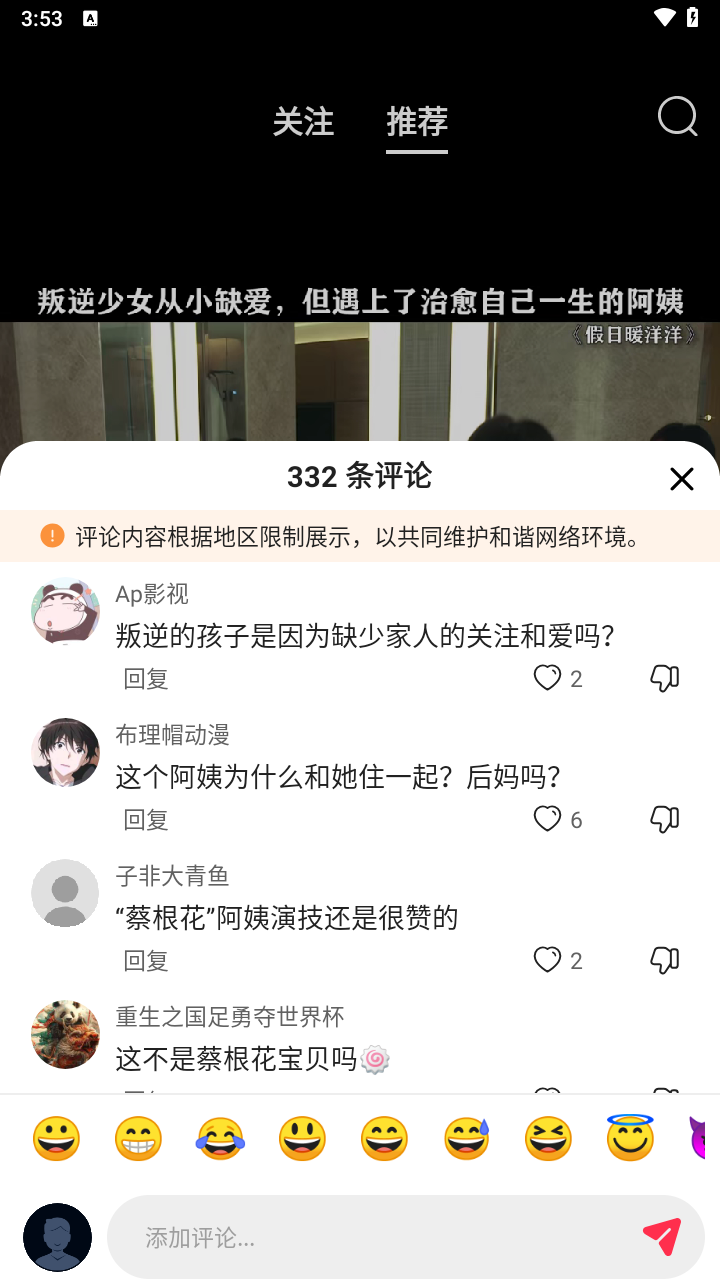
Task: Dislike 布理帽动漫's comment
Action: click(664, 819)
